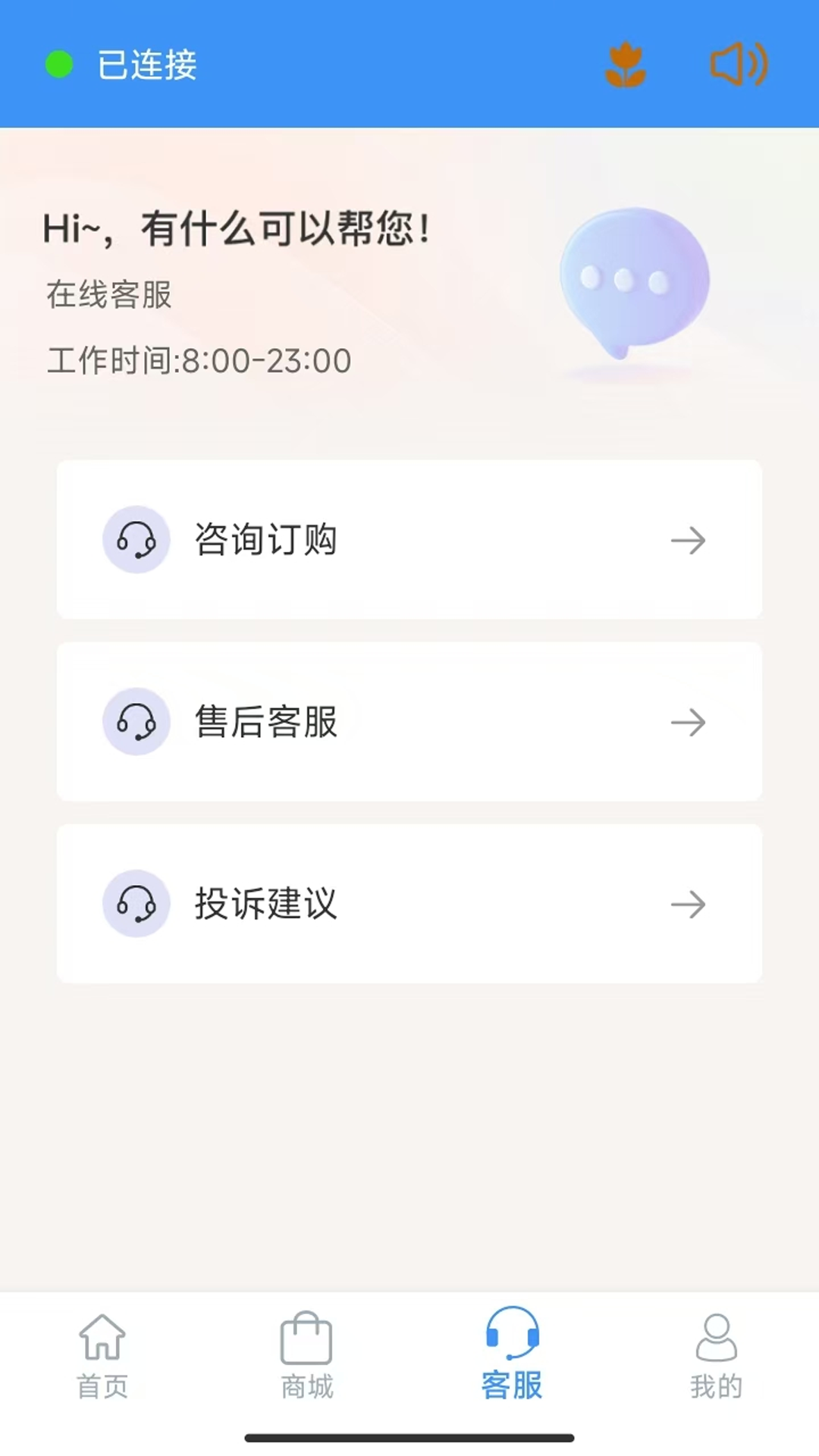Open 售后客服 after-sales support
Screen dimensions: 819x1456
point(409,722)
